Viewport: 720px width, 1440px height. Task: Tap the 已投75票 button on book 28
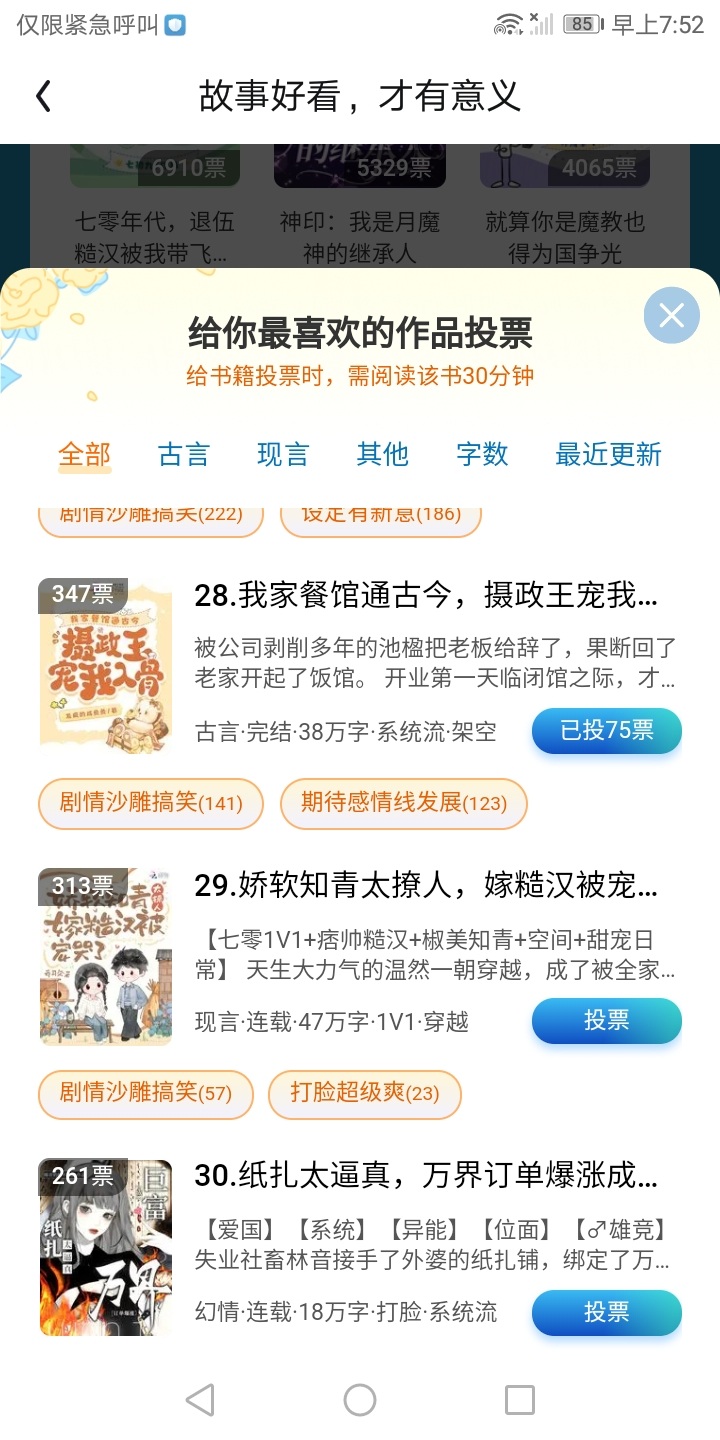coord(606,731)
